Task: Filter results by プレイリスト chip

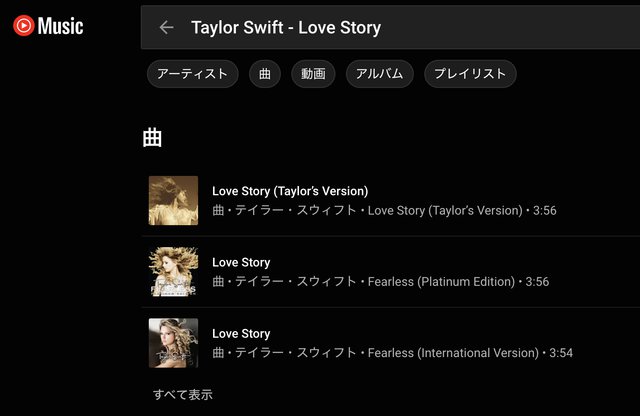Action: point(470,74)
